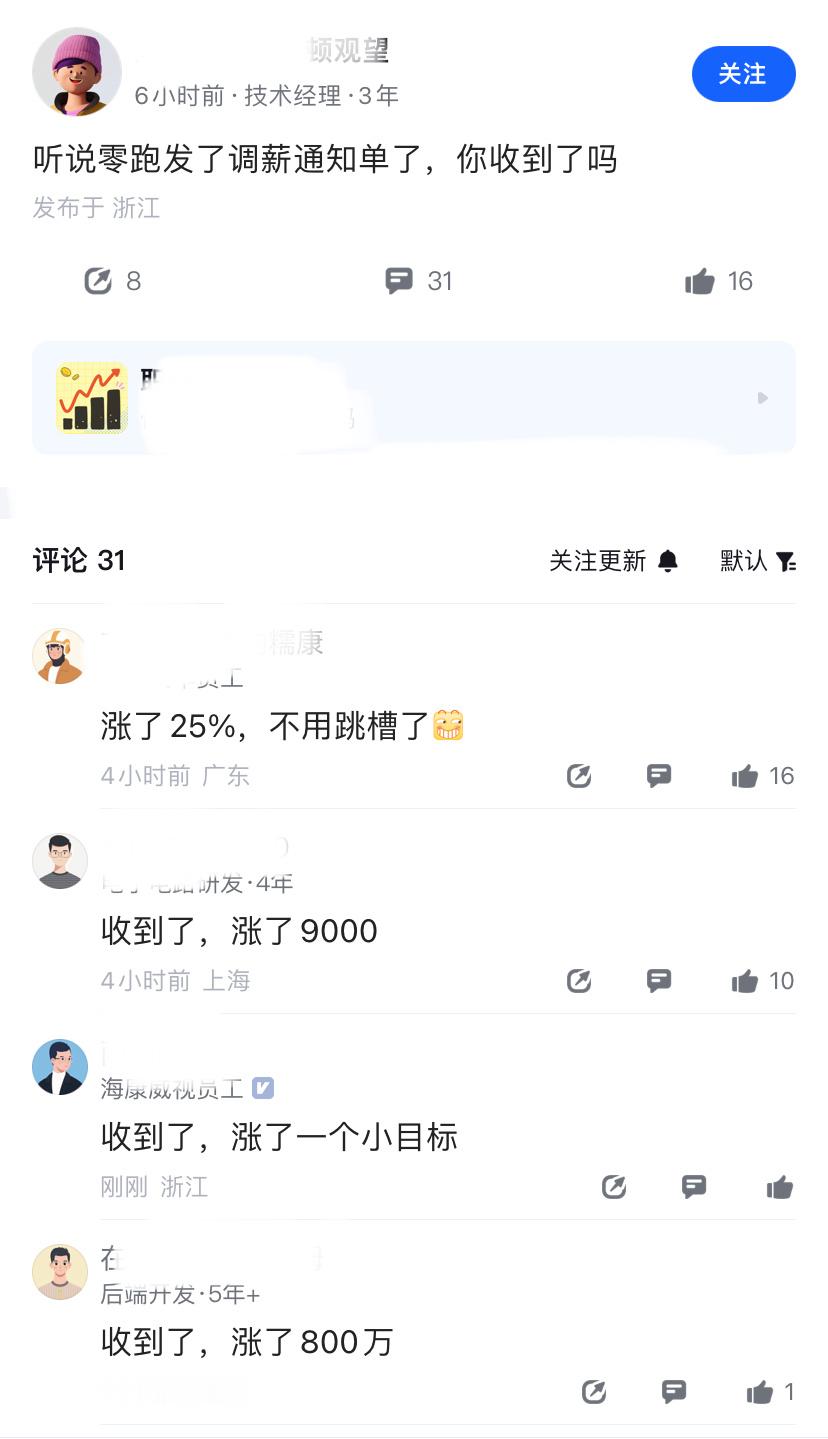
Task: Click the funnel filter icon next to 默认
Action: coord(786,561)
